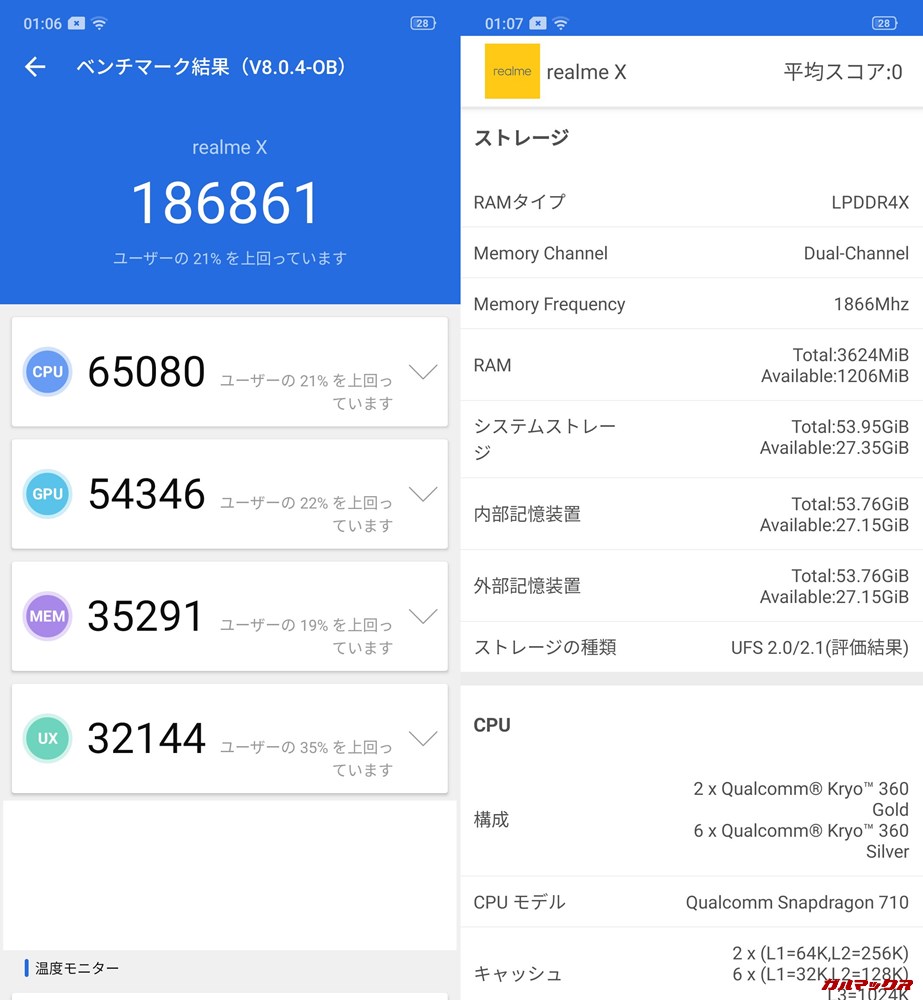Click the back arrow icon
The height and width of the screenshot is (1000, 923).
[34, 66]
